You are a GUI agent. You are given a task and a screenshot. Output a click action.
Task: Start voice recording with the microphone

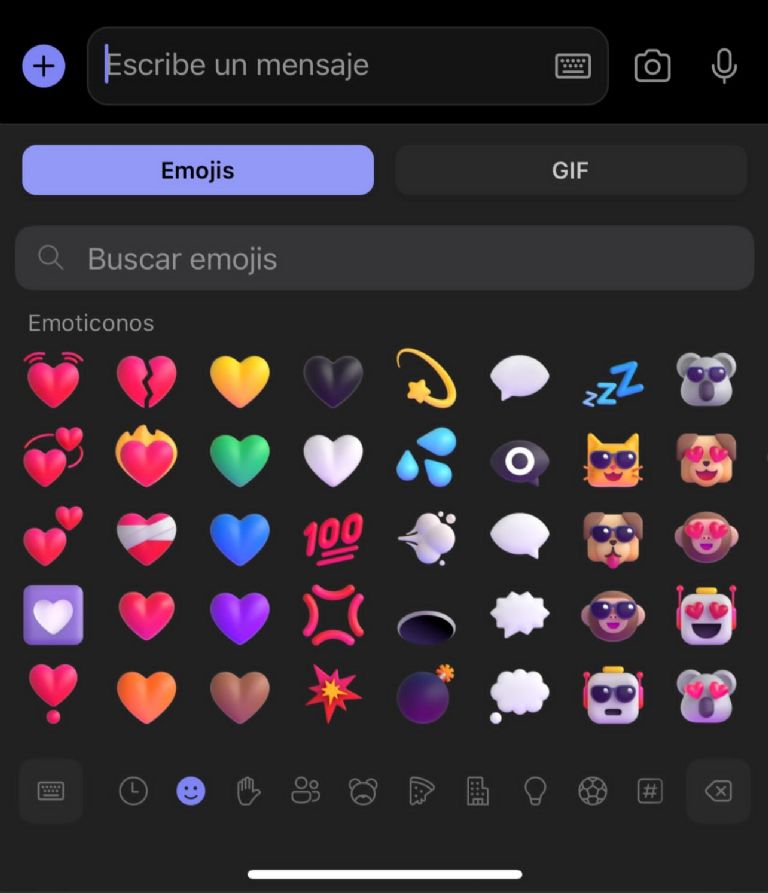pyautogui.click(x=724, y=67)
